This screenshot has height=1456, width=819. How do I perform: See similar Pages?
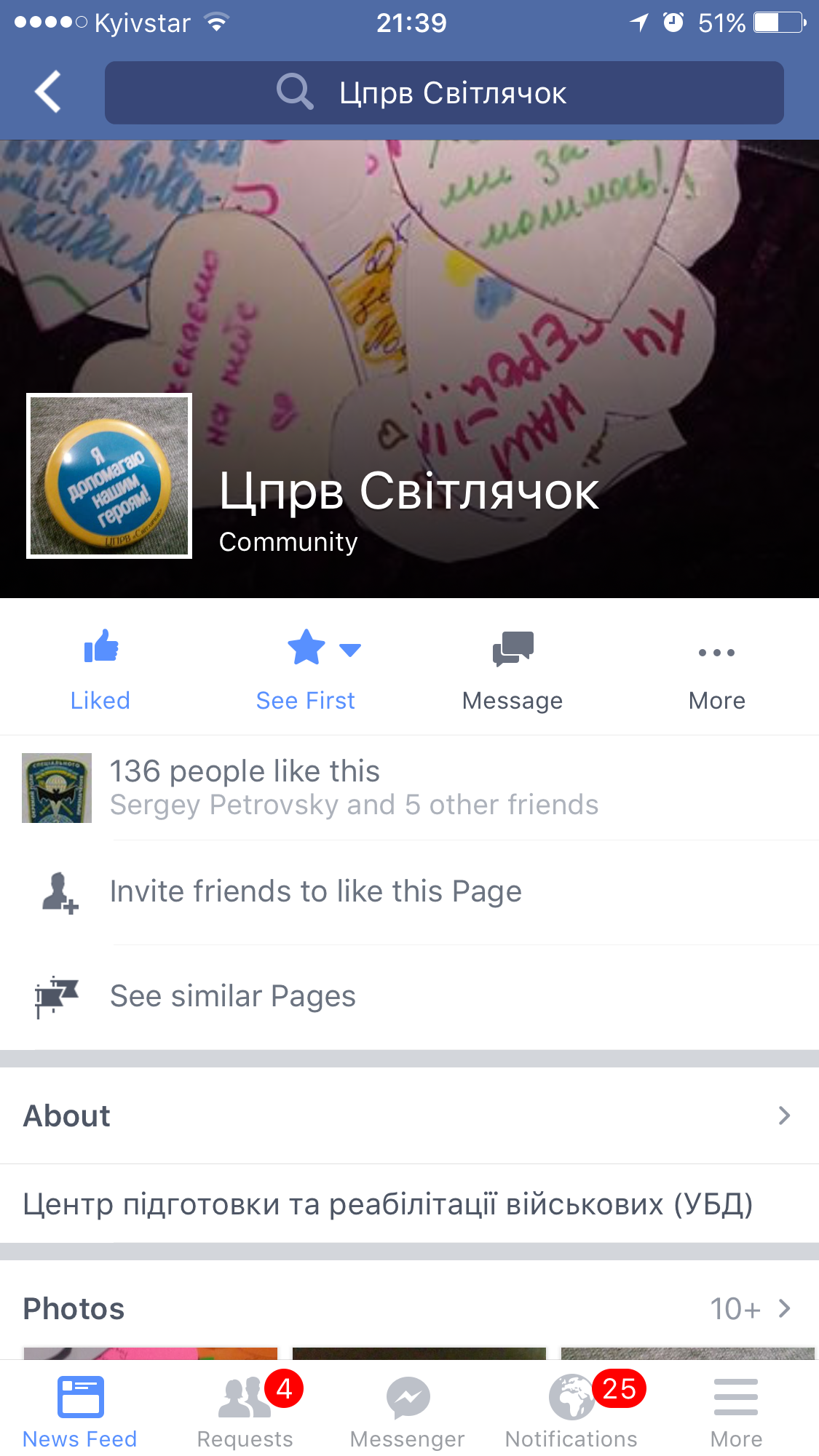pyautogui.click(x=233, y=997)
